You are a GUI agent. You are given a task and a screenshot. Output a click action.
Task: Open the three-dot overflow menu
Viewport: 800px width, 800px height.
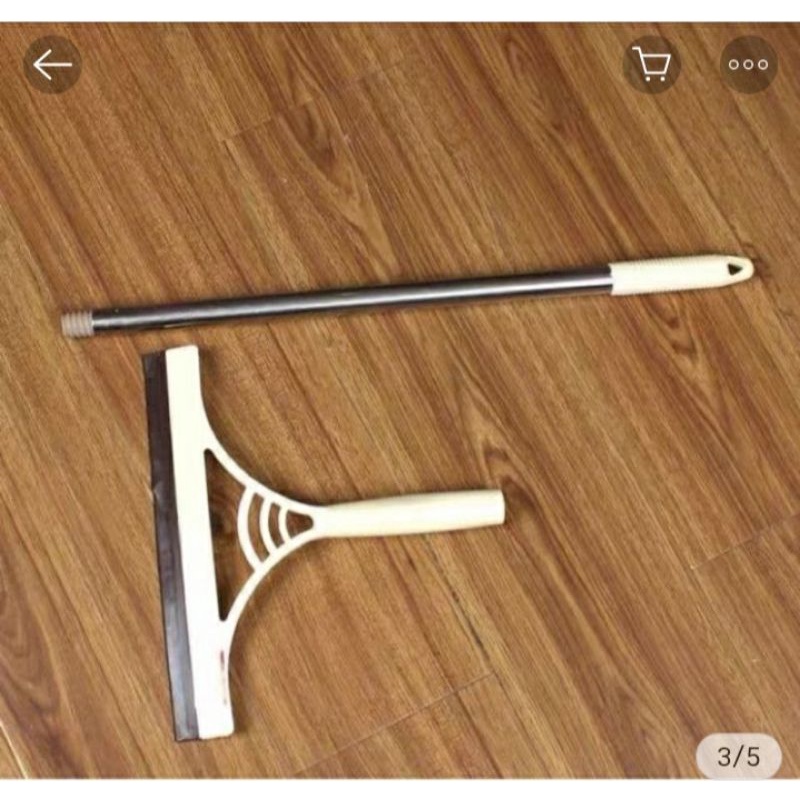(x=748, y=65)
